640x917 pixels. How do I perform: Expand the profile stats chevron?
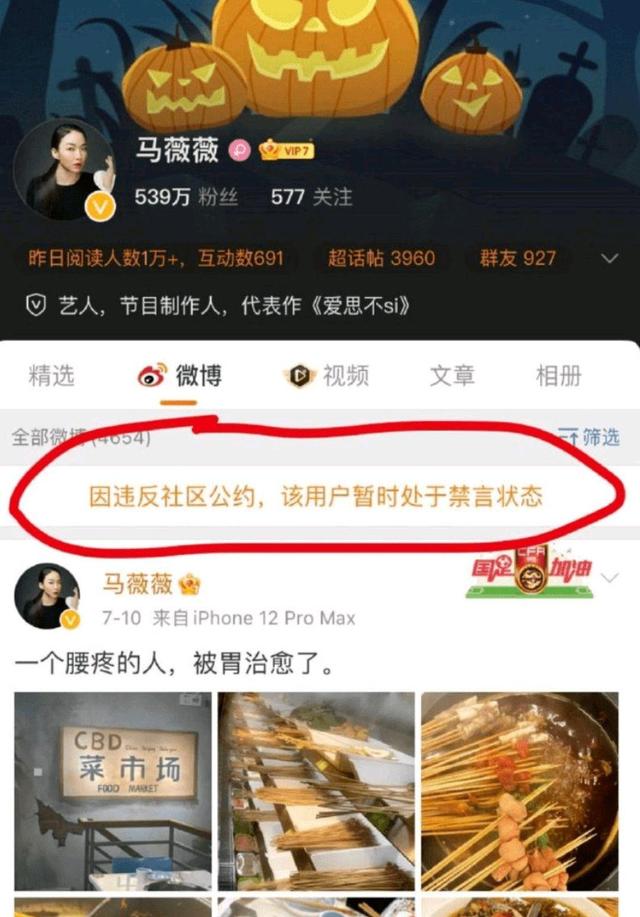[609, 258]
